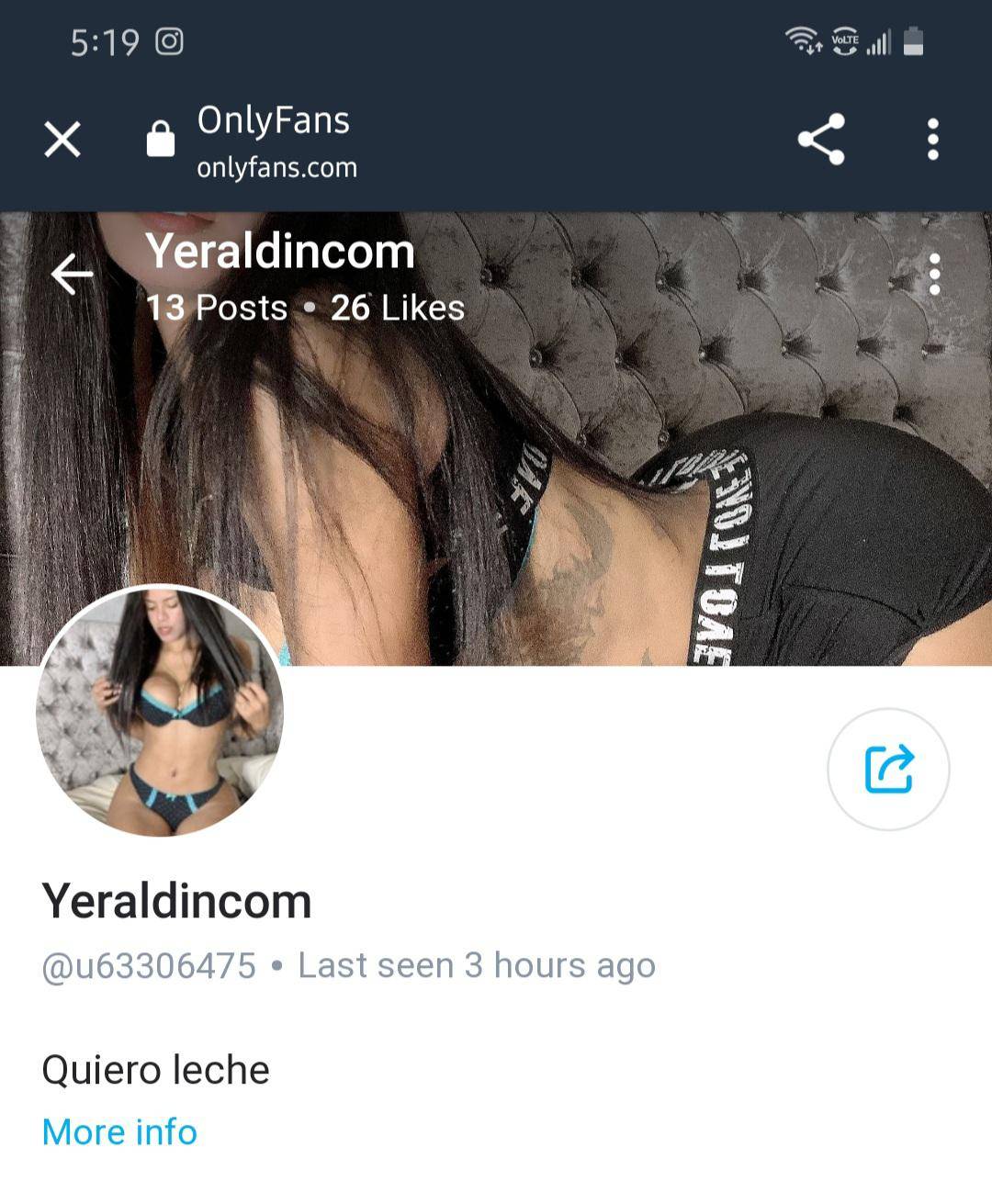This screenshot has width=992, height=1204.
Task: Share this page via browser share icon
Action: click(820, 140)
